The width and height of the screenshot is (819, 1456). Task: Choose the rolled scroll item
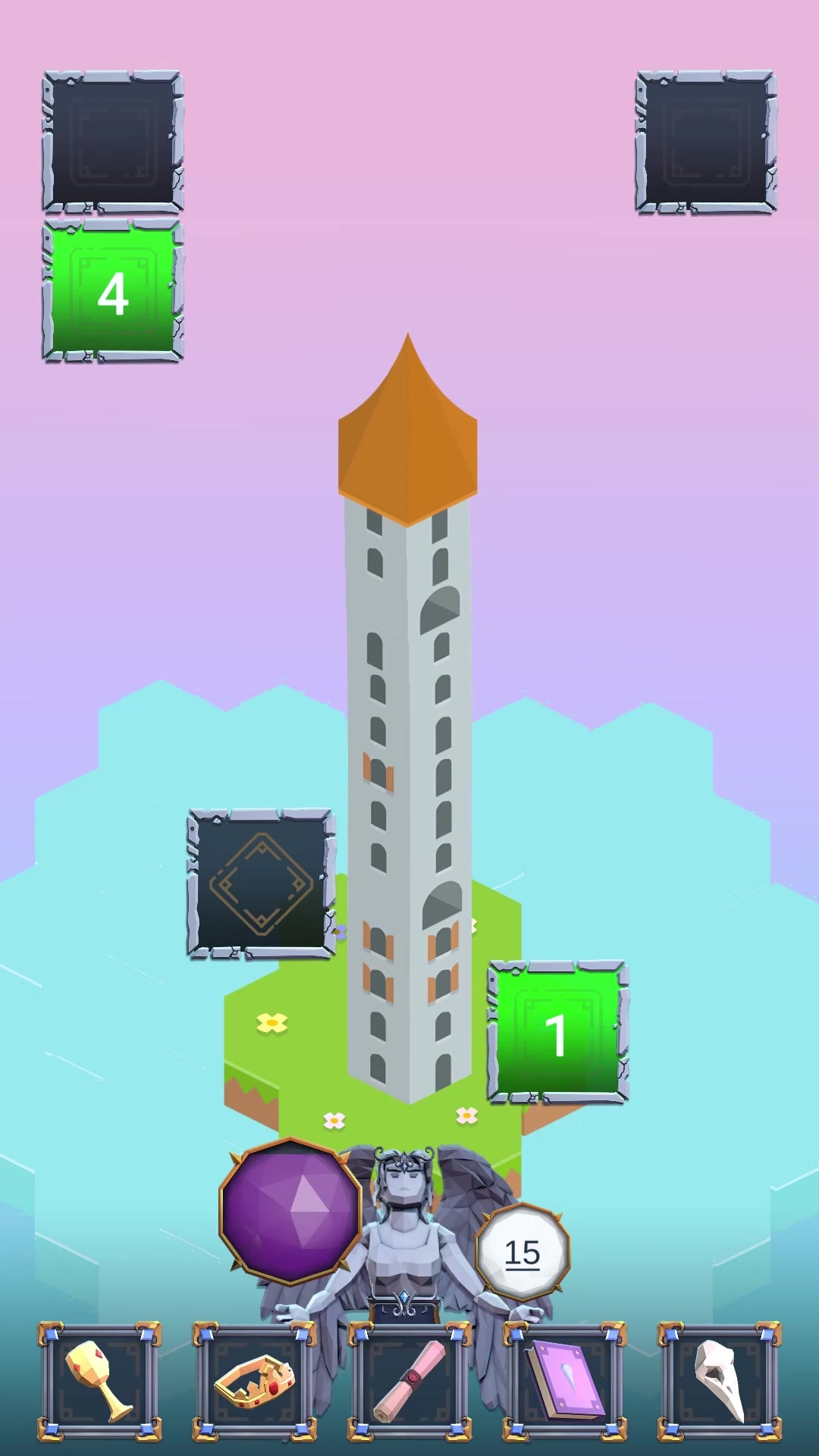[409, 1380]
